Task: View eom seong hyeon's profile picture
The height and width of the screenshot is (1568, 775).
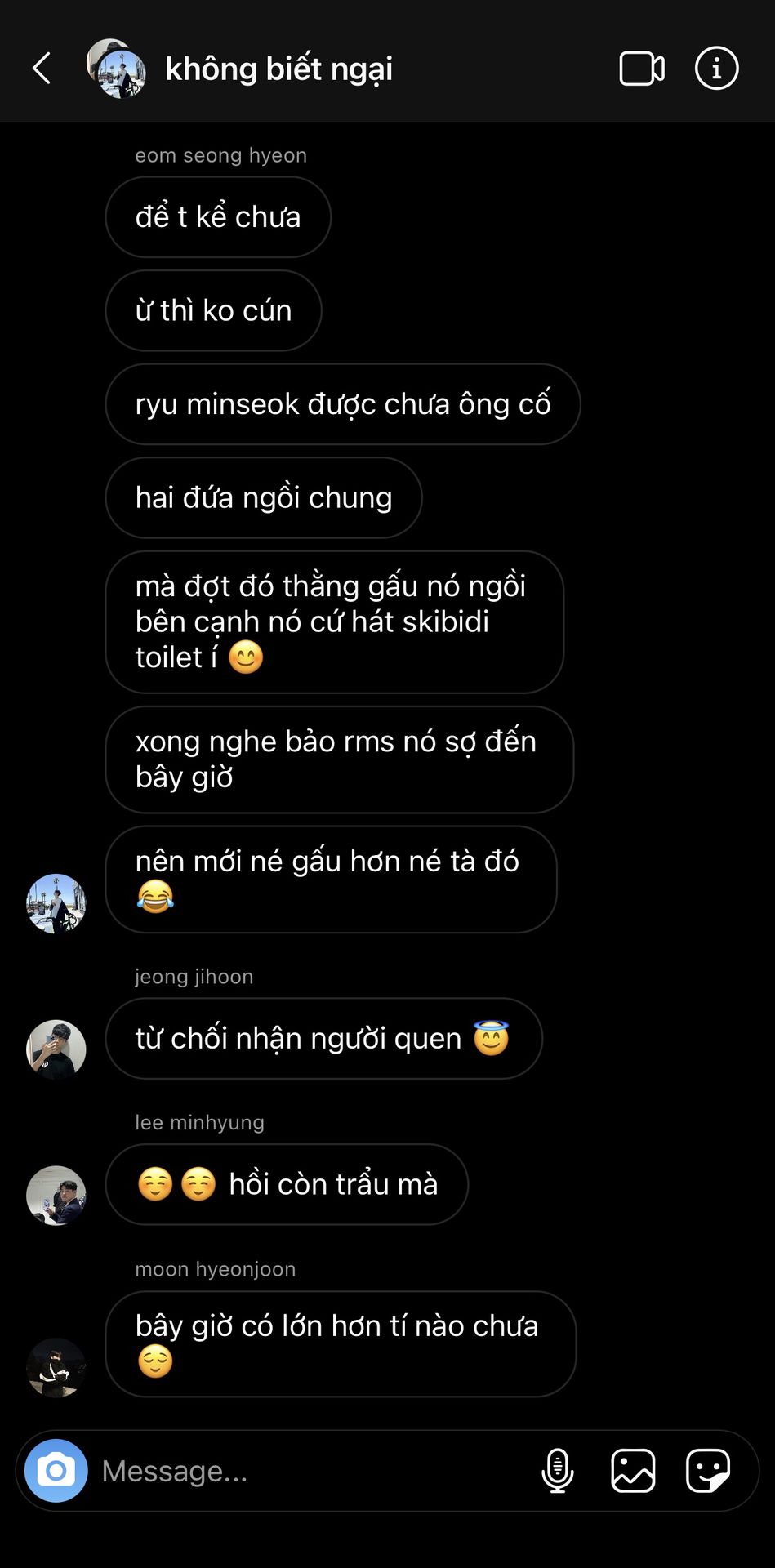Action: point(56,904)
